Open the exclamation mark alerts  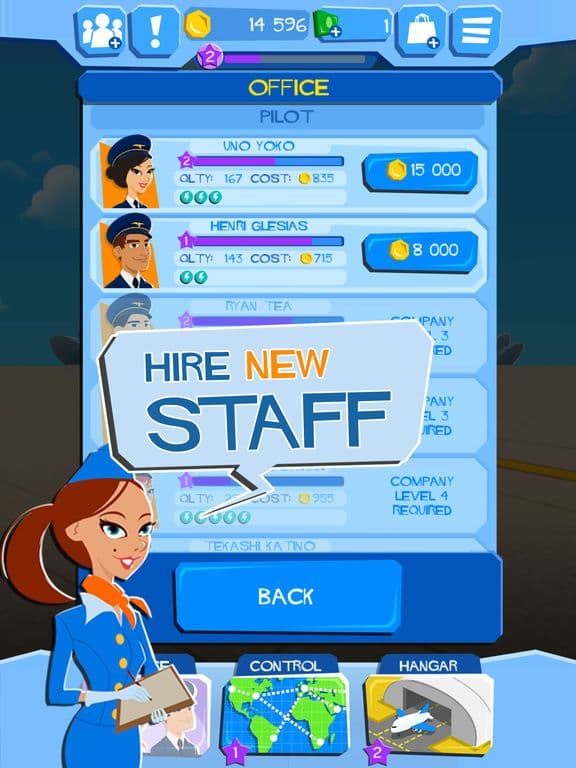click(155, 31)
